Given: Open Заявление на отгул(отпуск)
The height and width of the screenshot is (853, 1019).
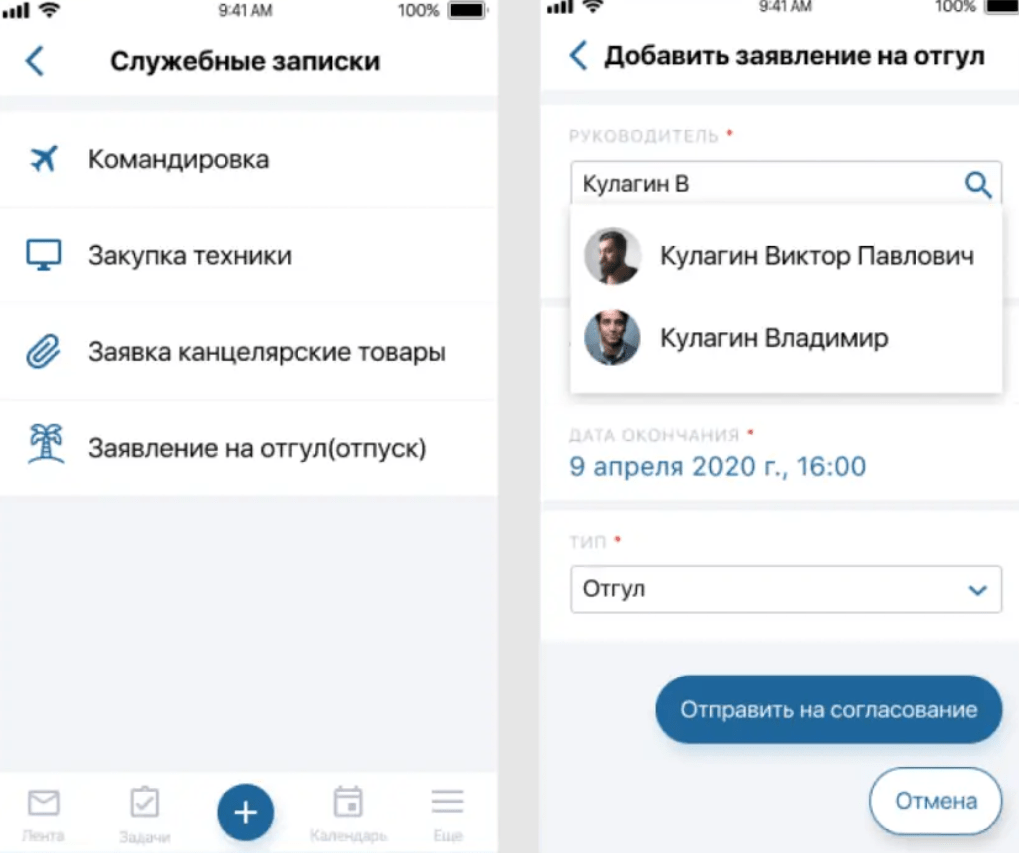Looking at the screenshot, I should (257, 448).
